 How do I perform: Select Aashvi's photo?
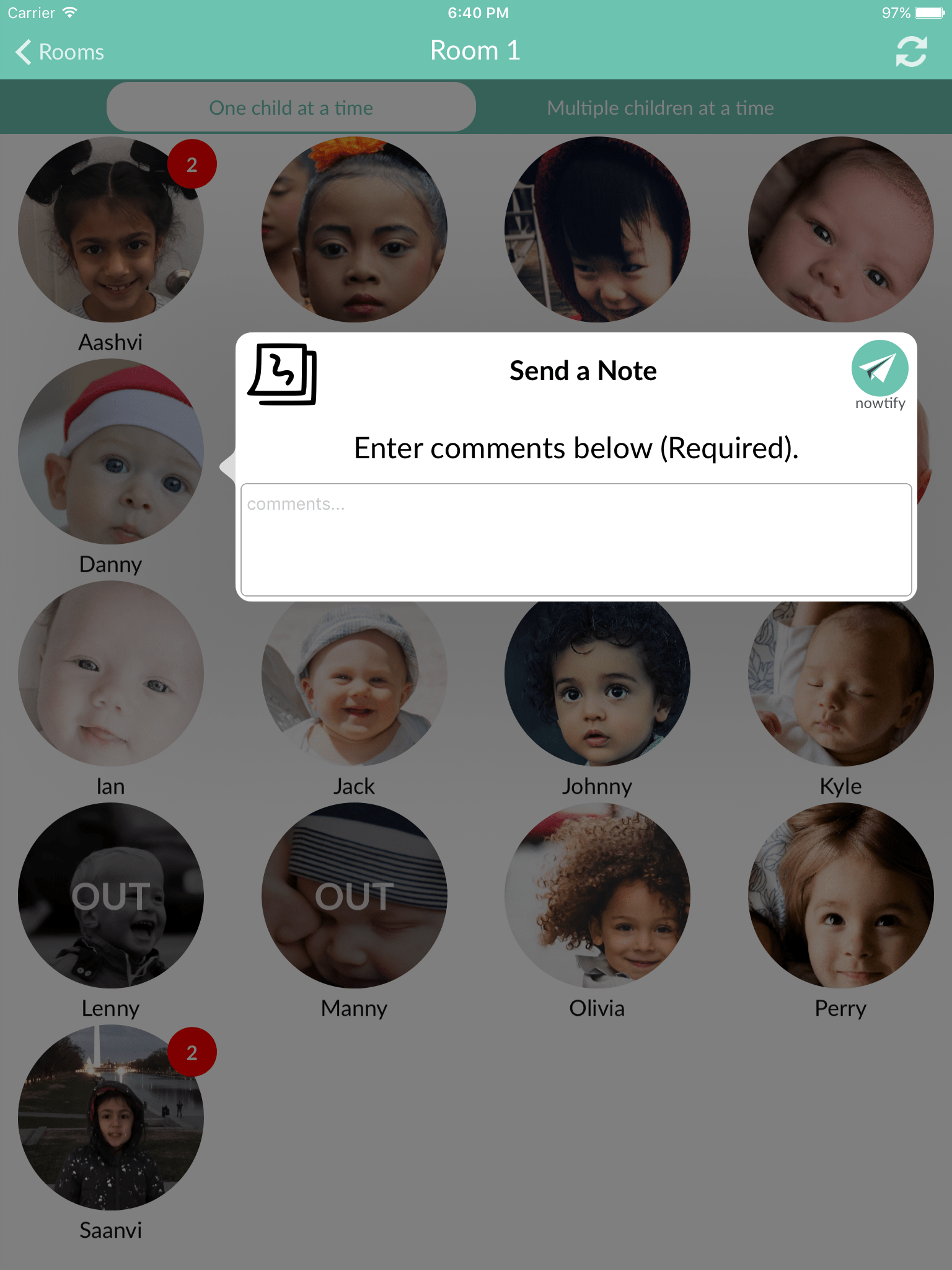tap(111, 230)
